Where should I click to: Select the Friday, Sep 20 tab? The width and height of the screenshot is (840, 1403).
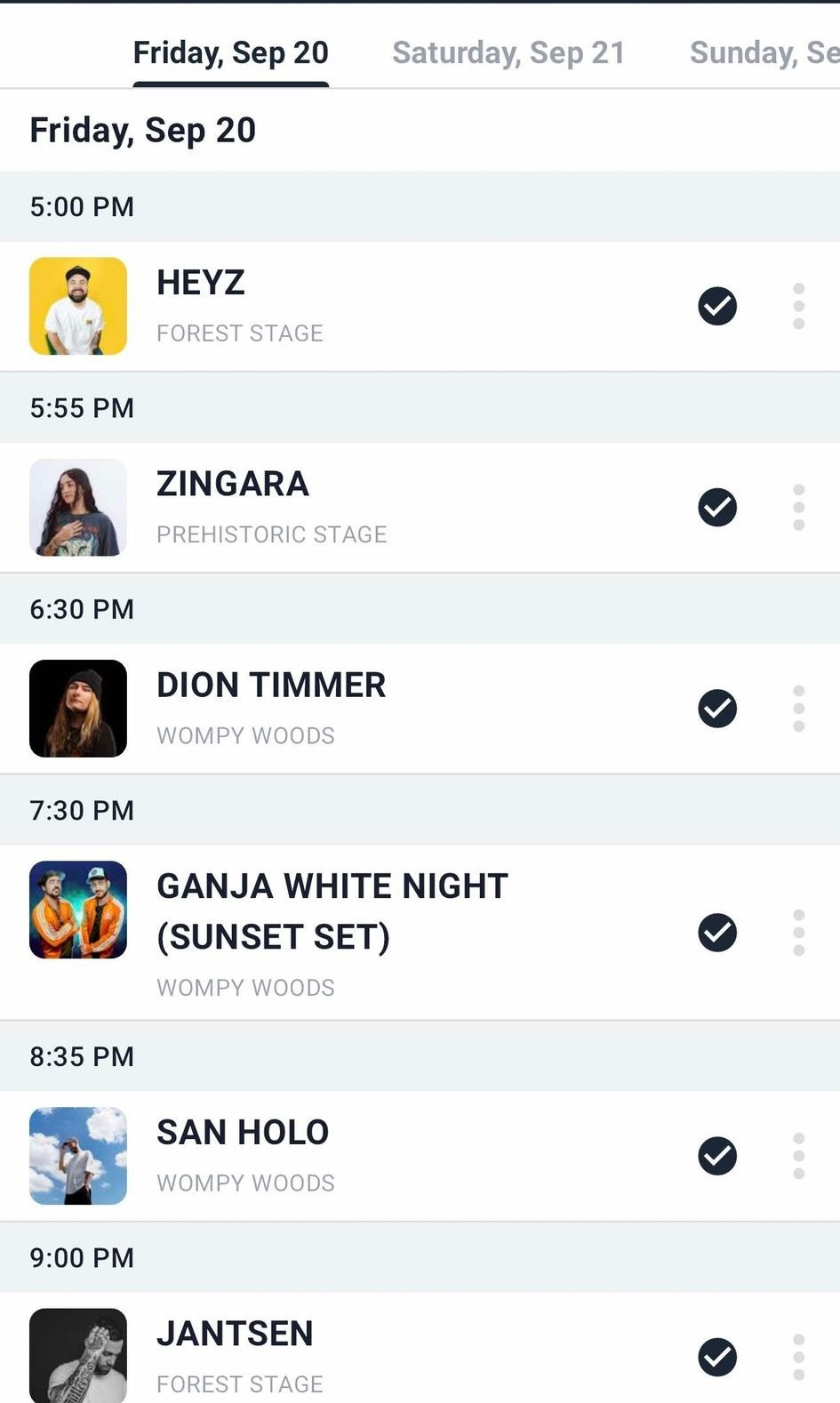point(231,52)
